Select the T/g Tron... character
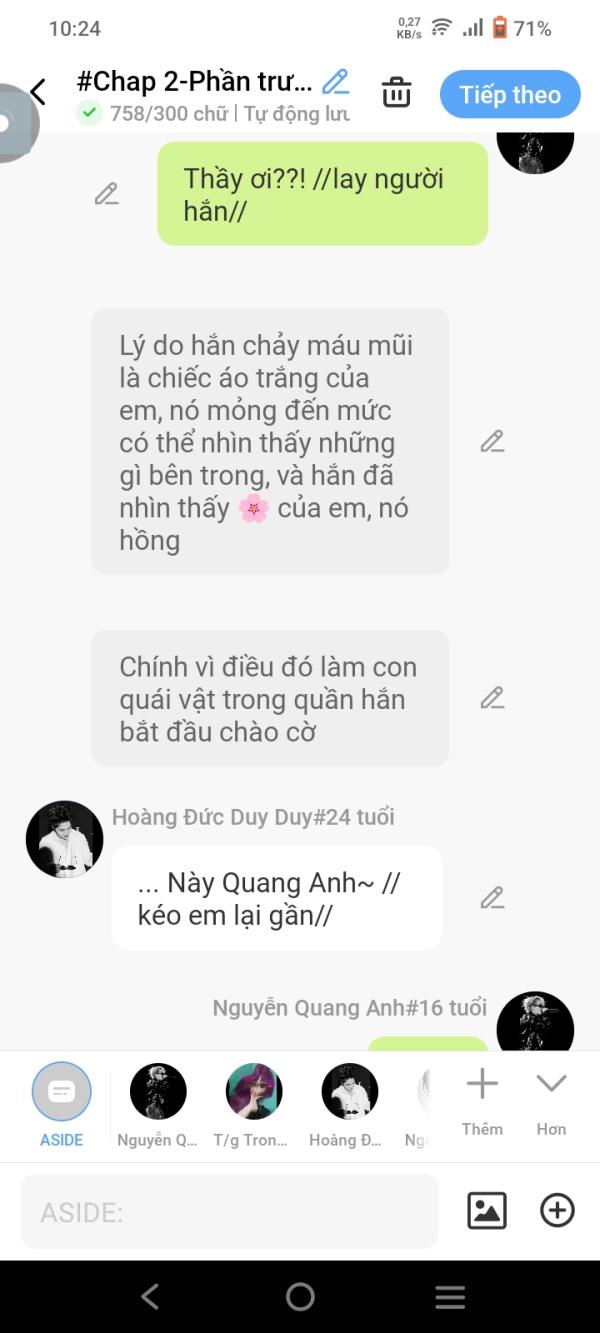The height and width of the screenshot is (1333, 600). 251,1104
